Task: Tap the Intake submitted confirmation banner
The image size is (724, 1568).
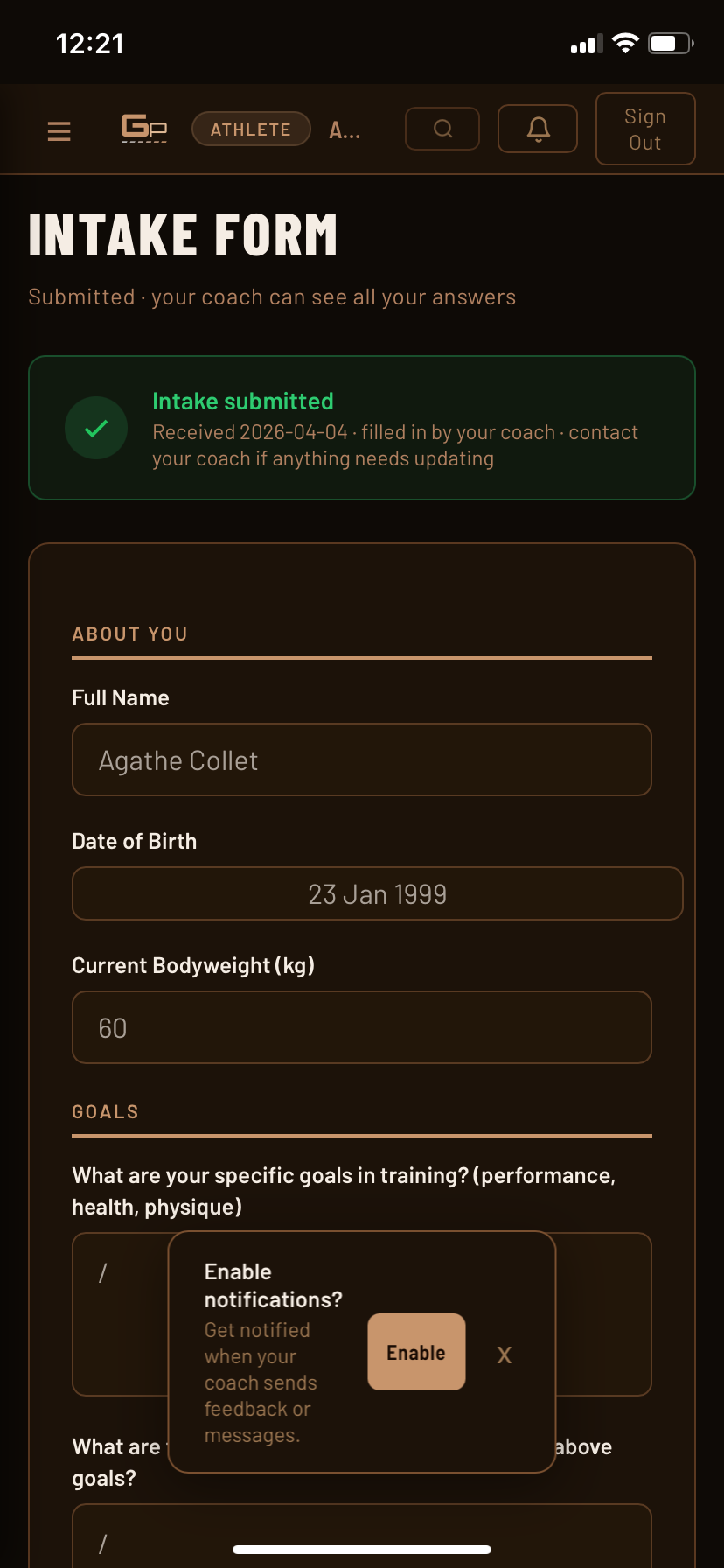Action: click(362, 428)
